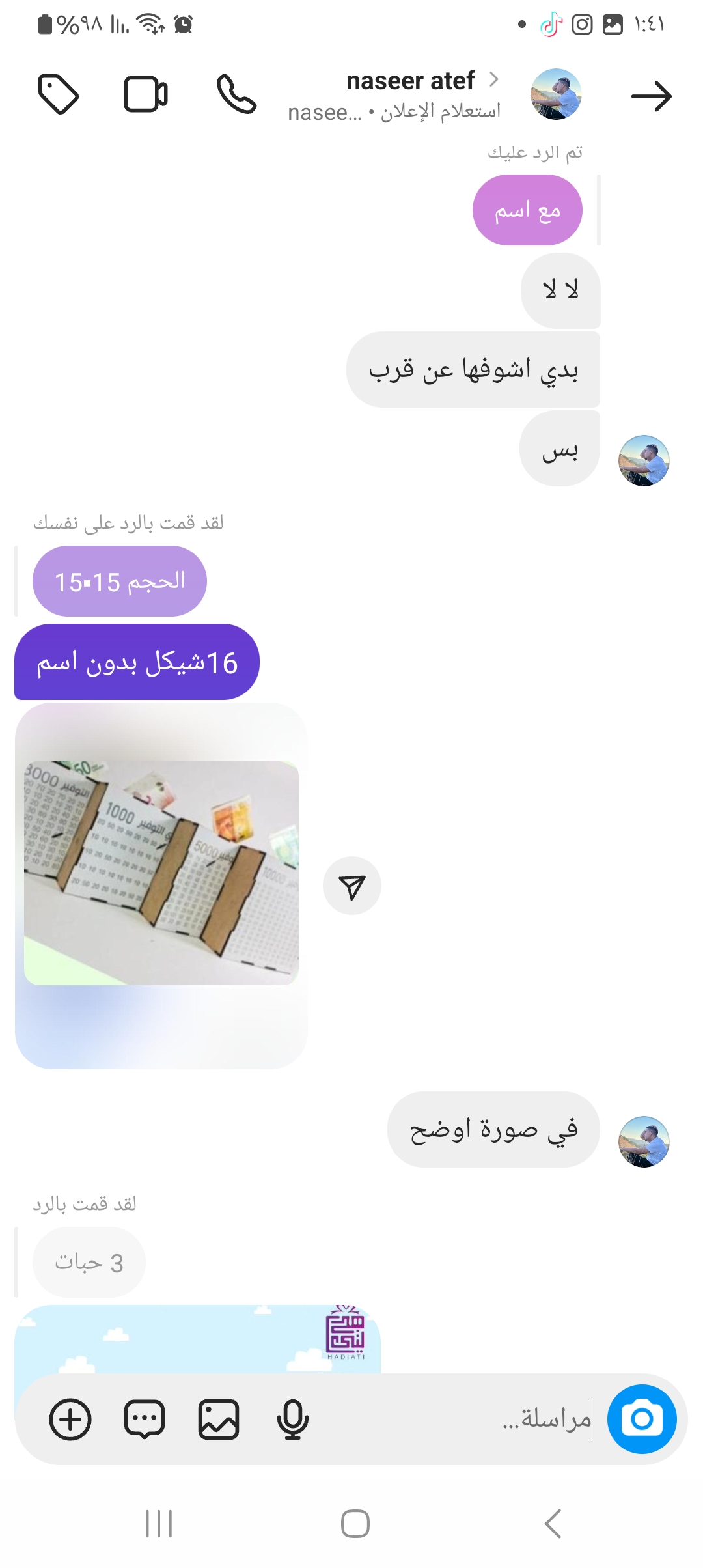This screenshot has width=703, height=1568.
Task: Open the camera from the message bar
Action: pos(642,1419)
